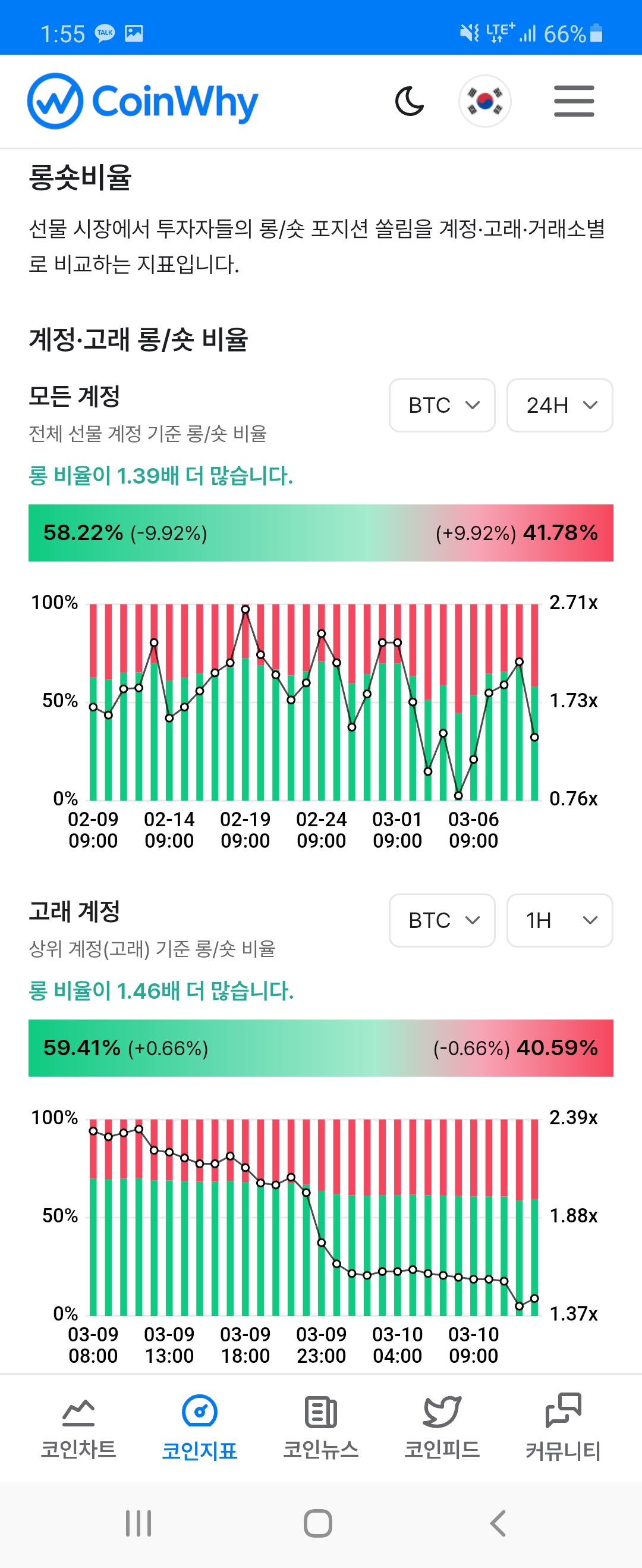
Task: Open recent apps from navigation bar
Action: pyautogui.click(x=138, y=1523)
